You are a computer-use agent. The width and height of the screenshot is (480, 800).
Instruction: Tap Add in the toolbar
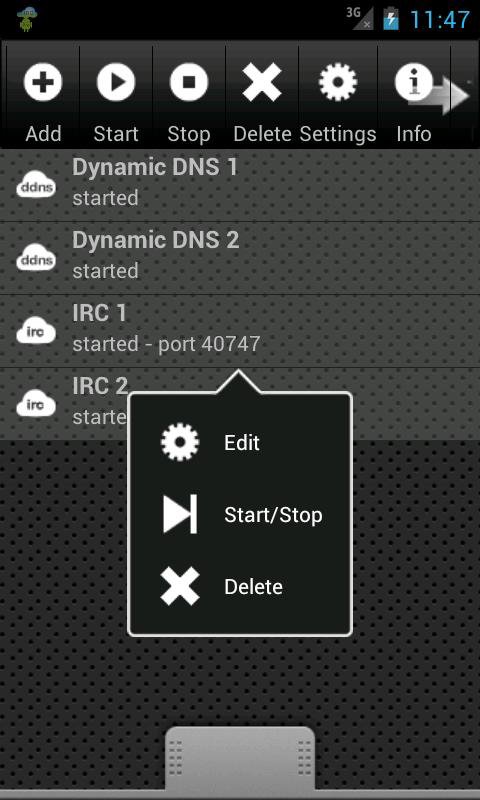(43, 96)
